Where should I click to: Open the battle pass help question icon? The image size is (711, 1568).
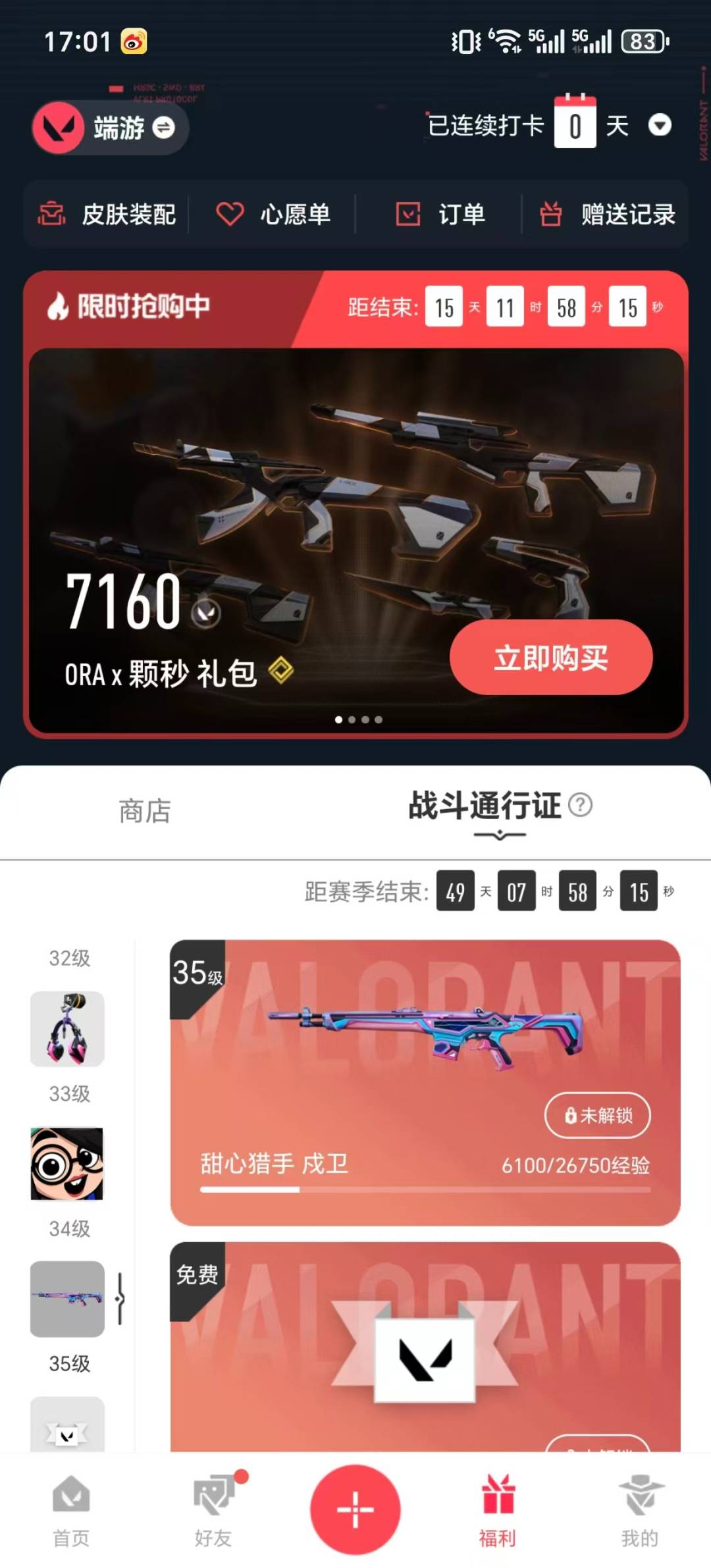click(580, 804)
